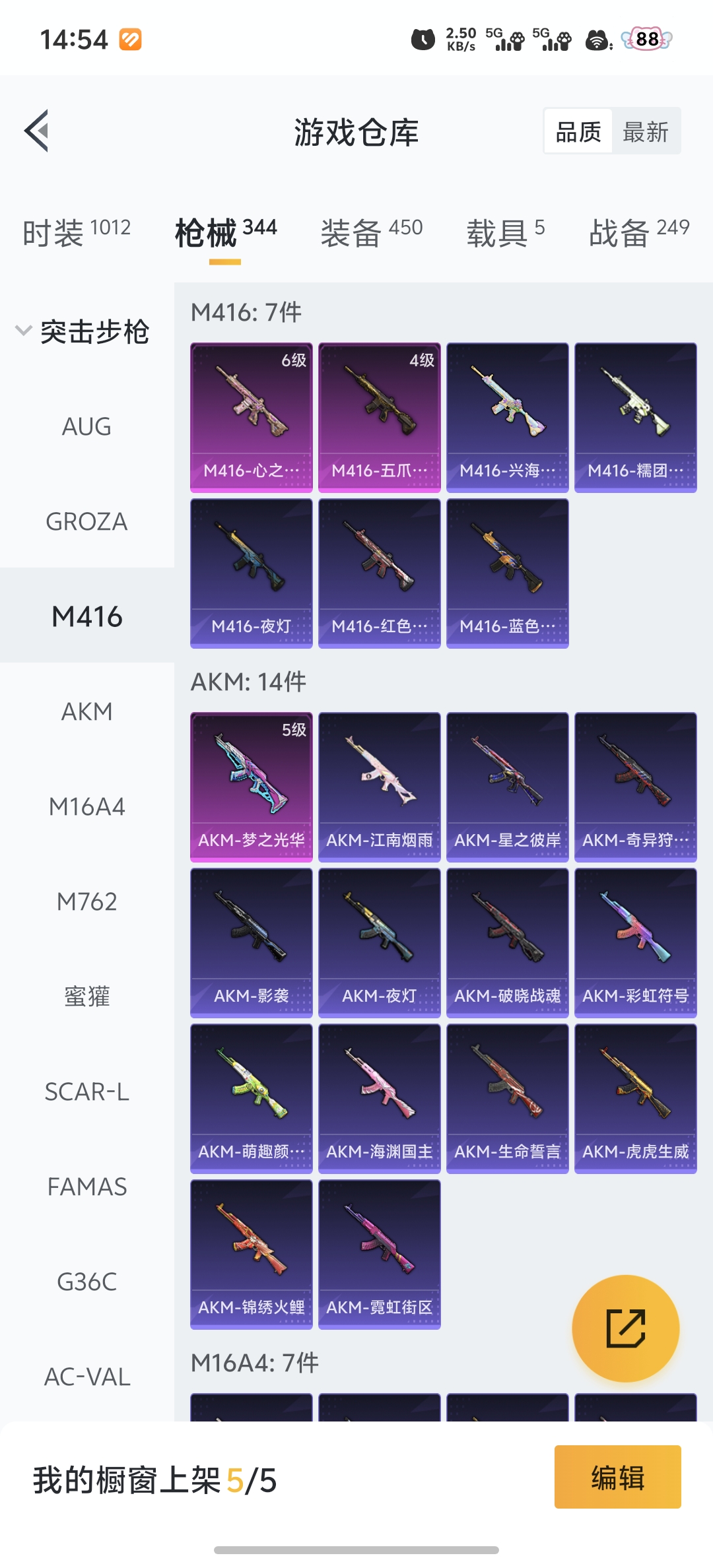
Task: Open the 6级 M416-心之 skin card
Action: click(252, 417)
